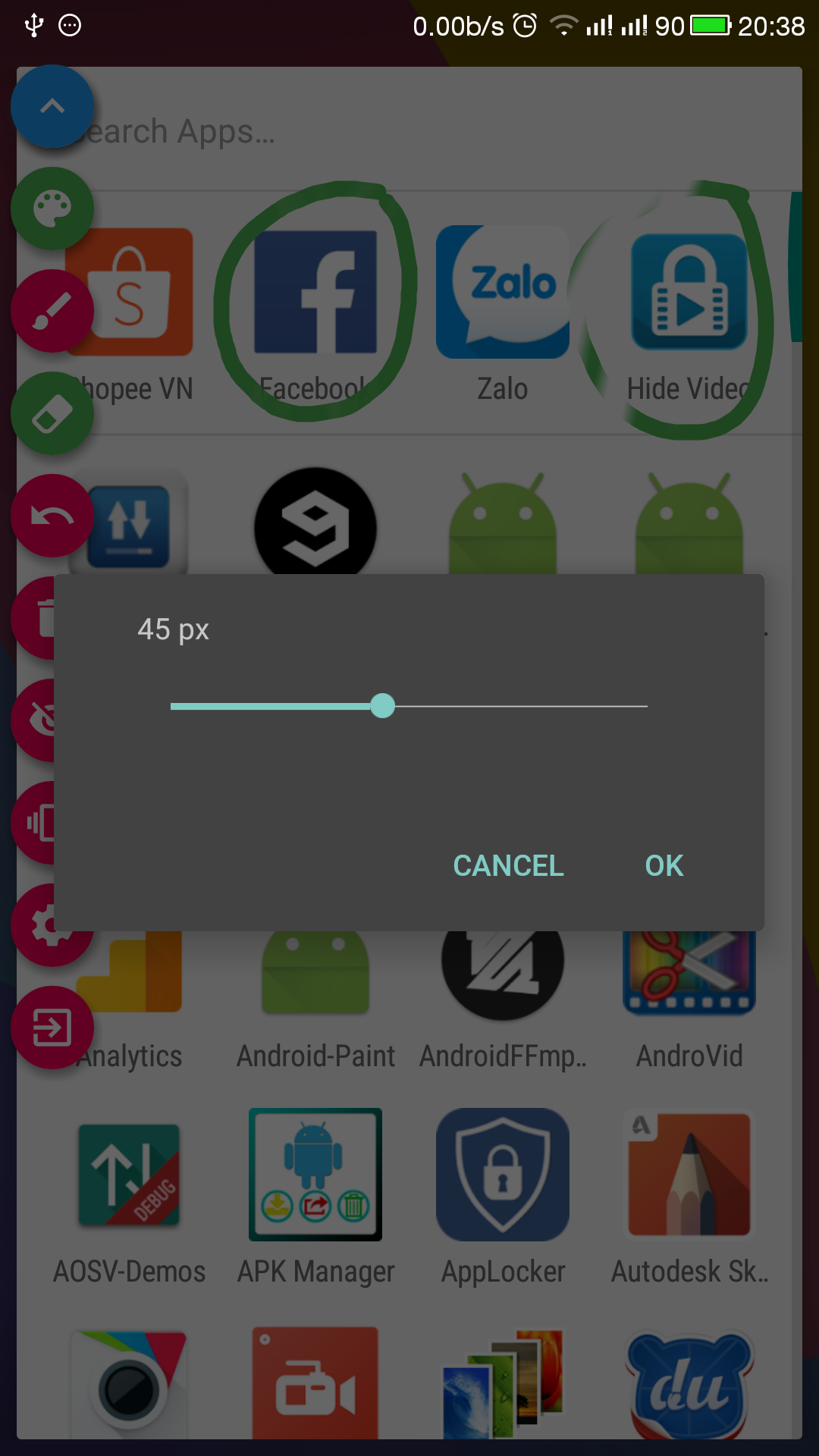The width and height of the screenshot is (819, 1456).
Task: Exit the drawing overlay
Action: point(52,1028)
